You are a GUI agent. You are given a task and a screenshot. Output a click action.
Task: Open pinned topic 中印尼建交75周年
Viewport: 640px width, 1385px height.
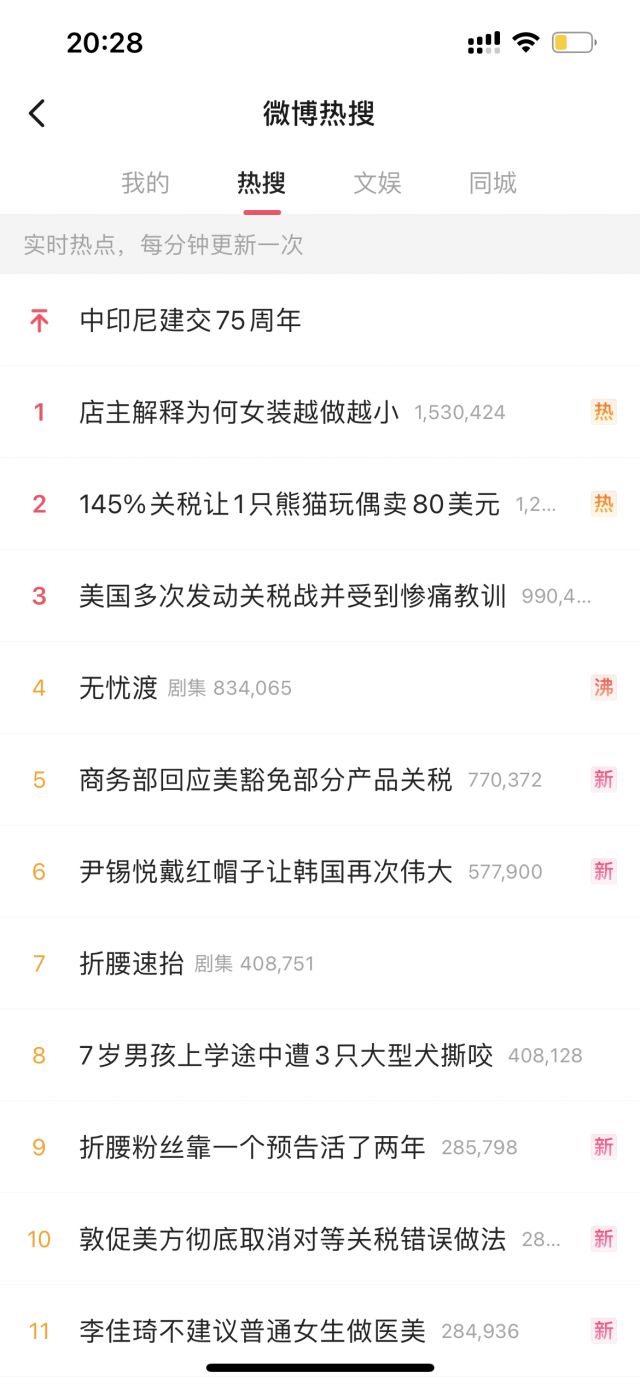tap(190, 321)
